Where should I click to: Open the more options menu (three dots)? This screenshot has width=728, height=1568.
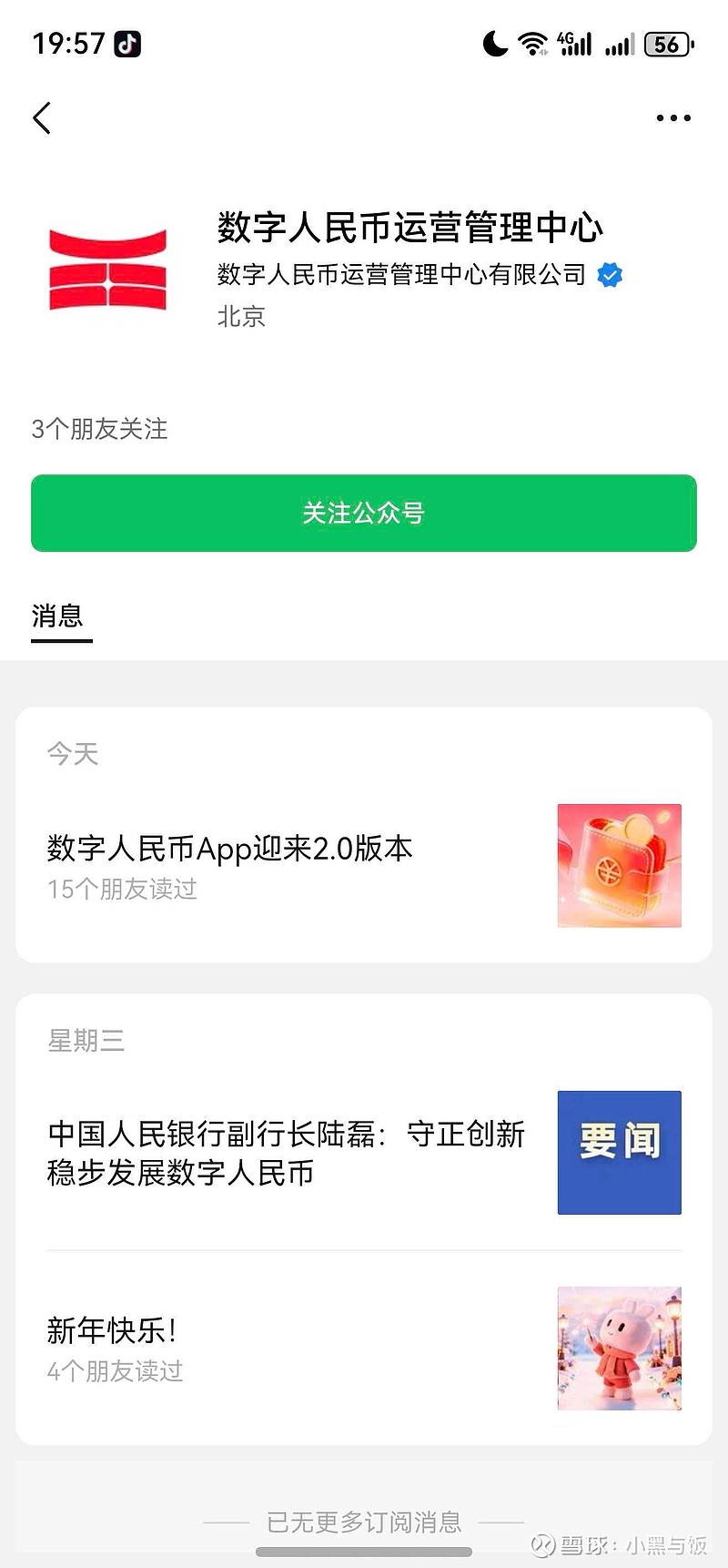(673, 117)
